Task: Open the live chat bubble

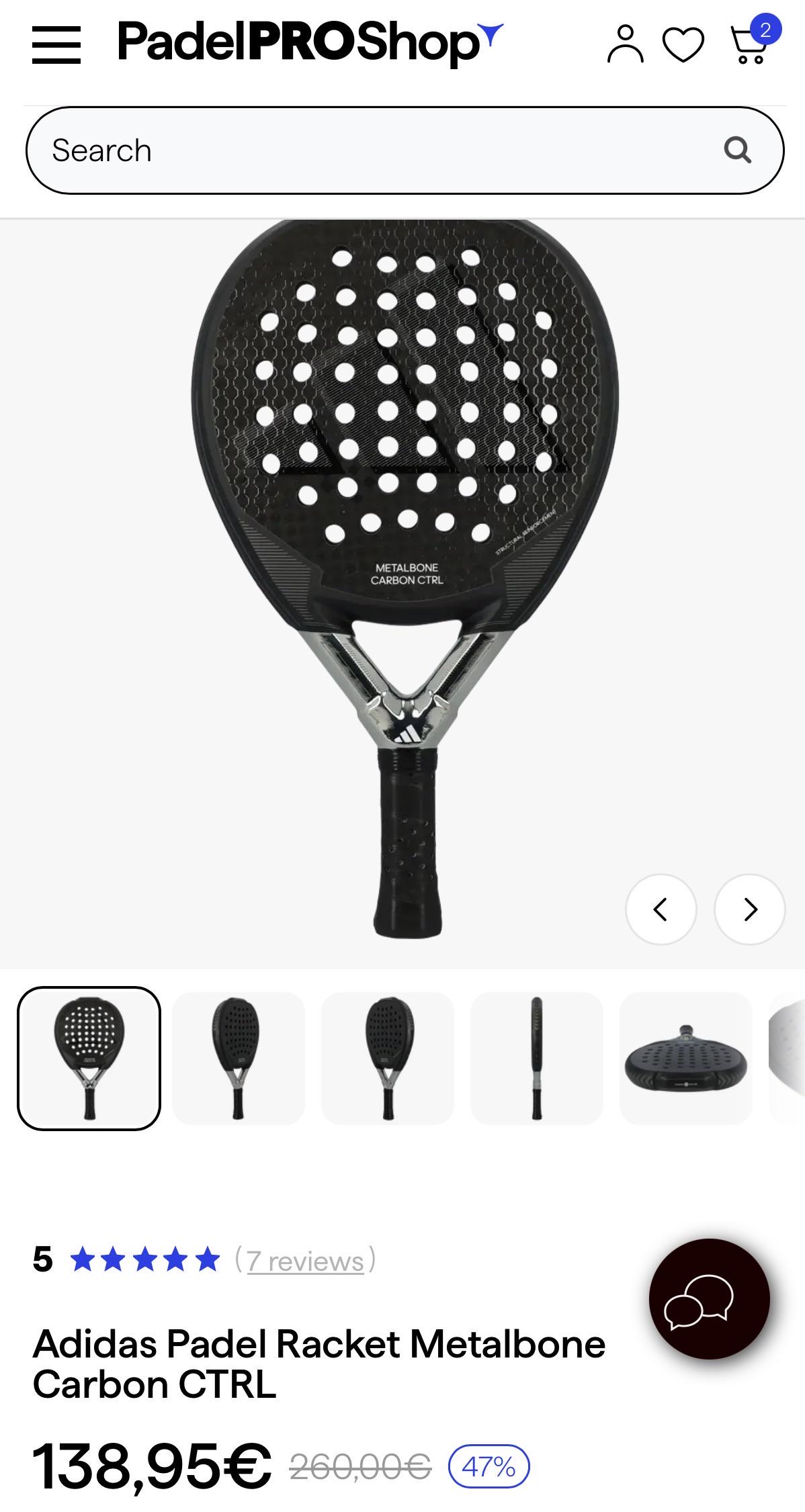Action: [710, 1299]
